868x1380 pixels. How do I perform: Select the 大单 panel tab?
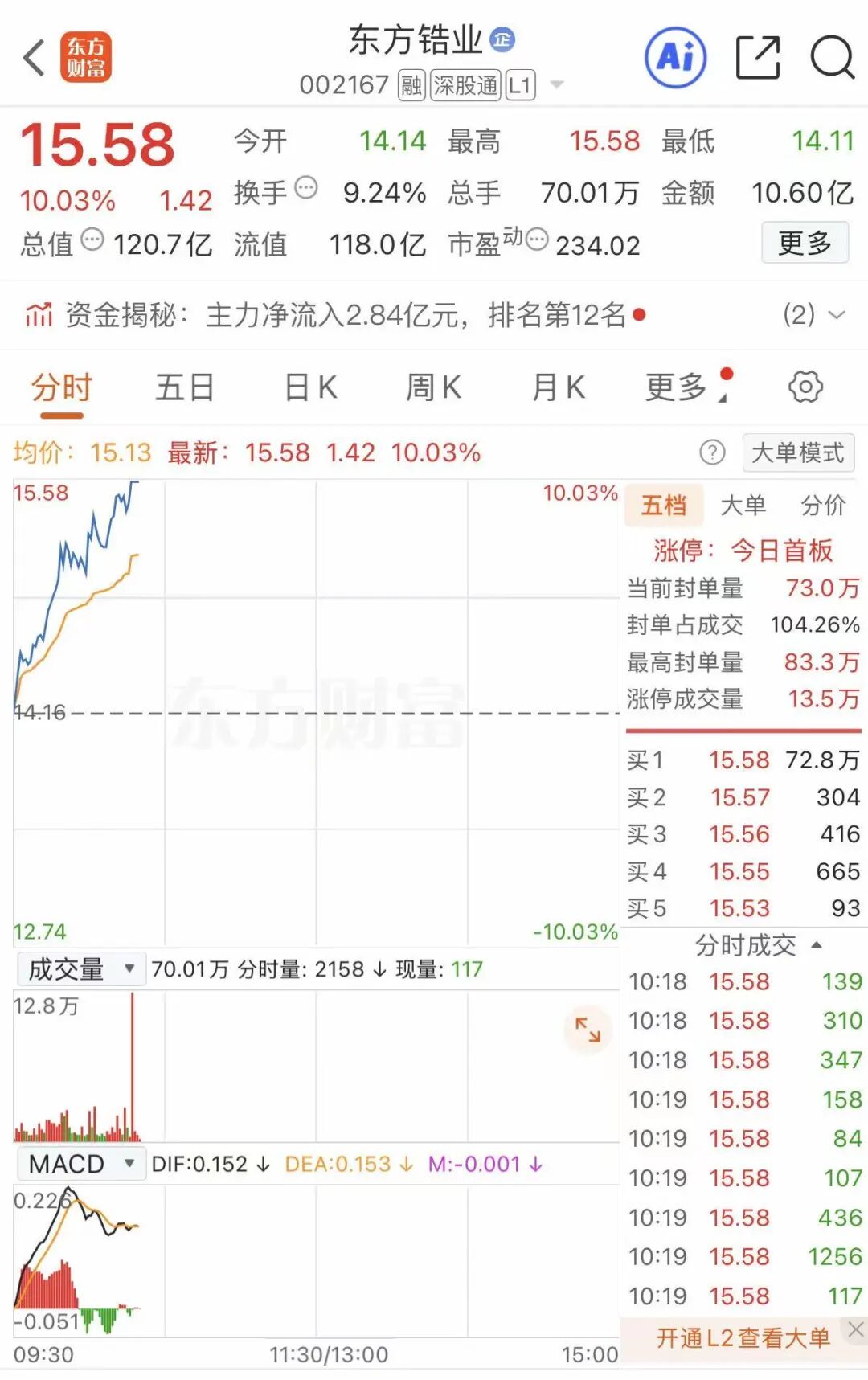point(743,505)
